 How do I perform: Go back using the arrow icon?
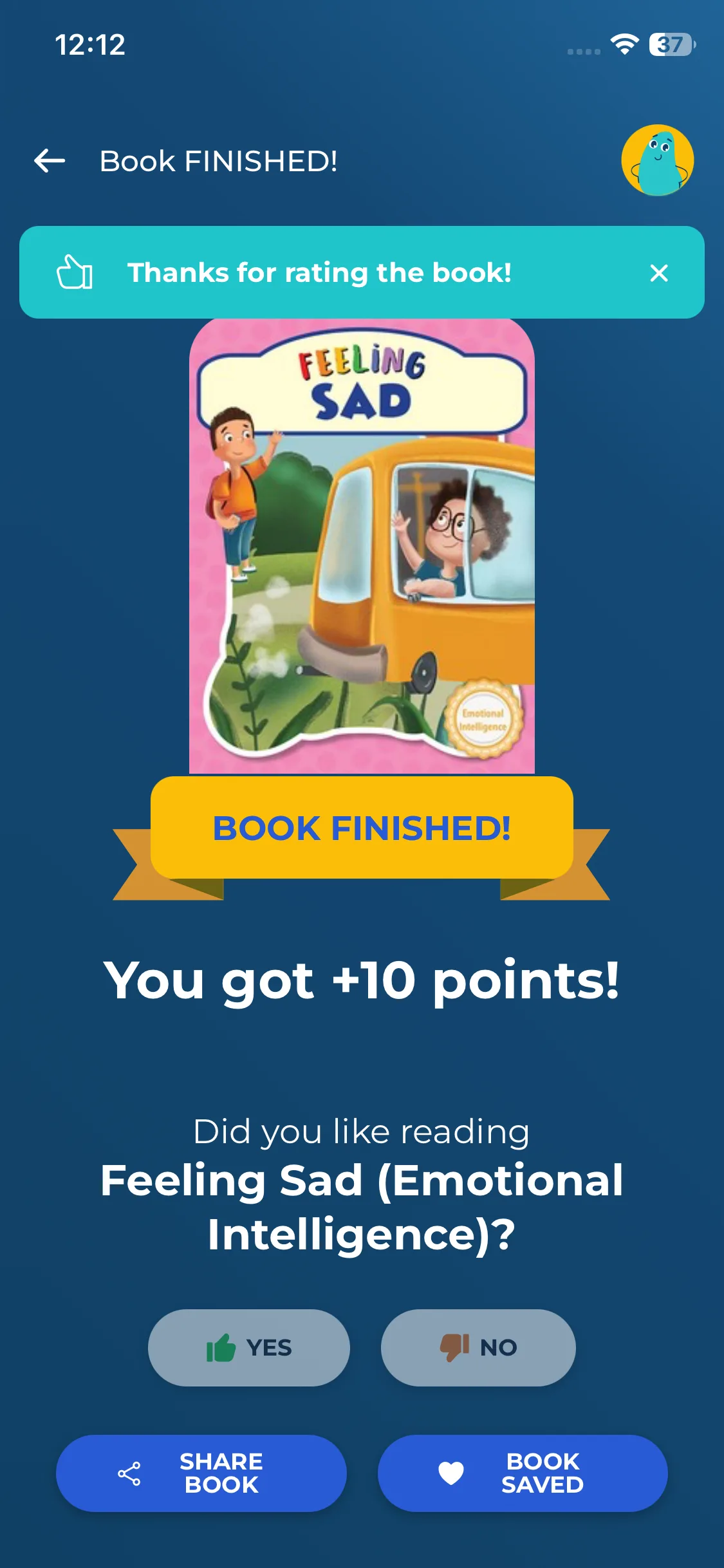pyautogui.click(x=50, y=161)
